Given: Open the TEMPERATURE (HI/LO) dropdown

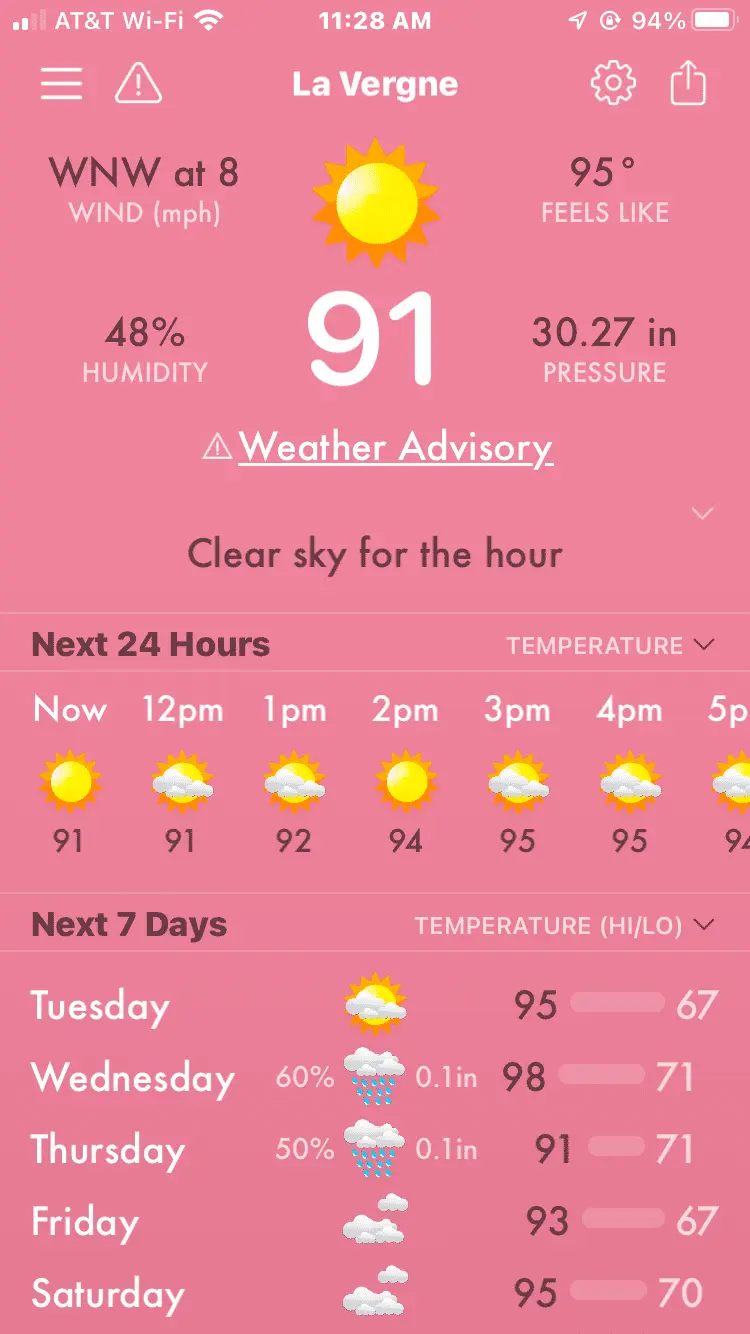Looking at the screenshot, I should pos(565,926).
